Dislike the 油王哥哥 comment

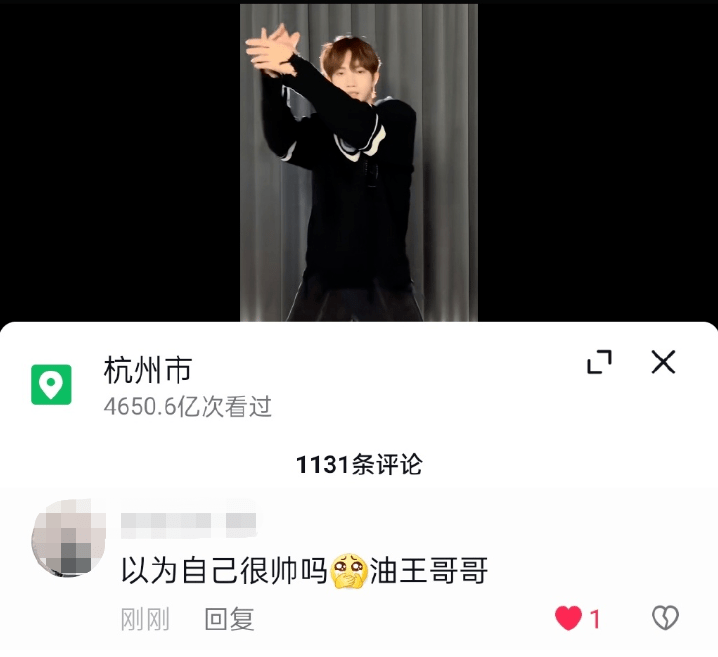[x=665, y=619]
